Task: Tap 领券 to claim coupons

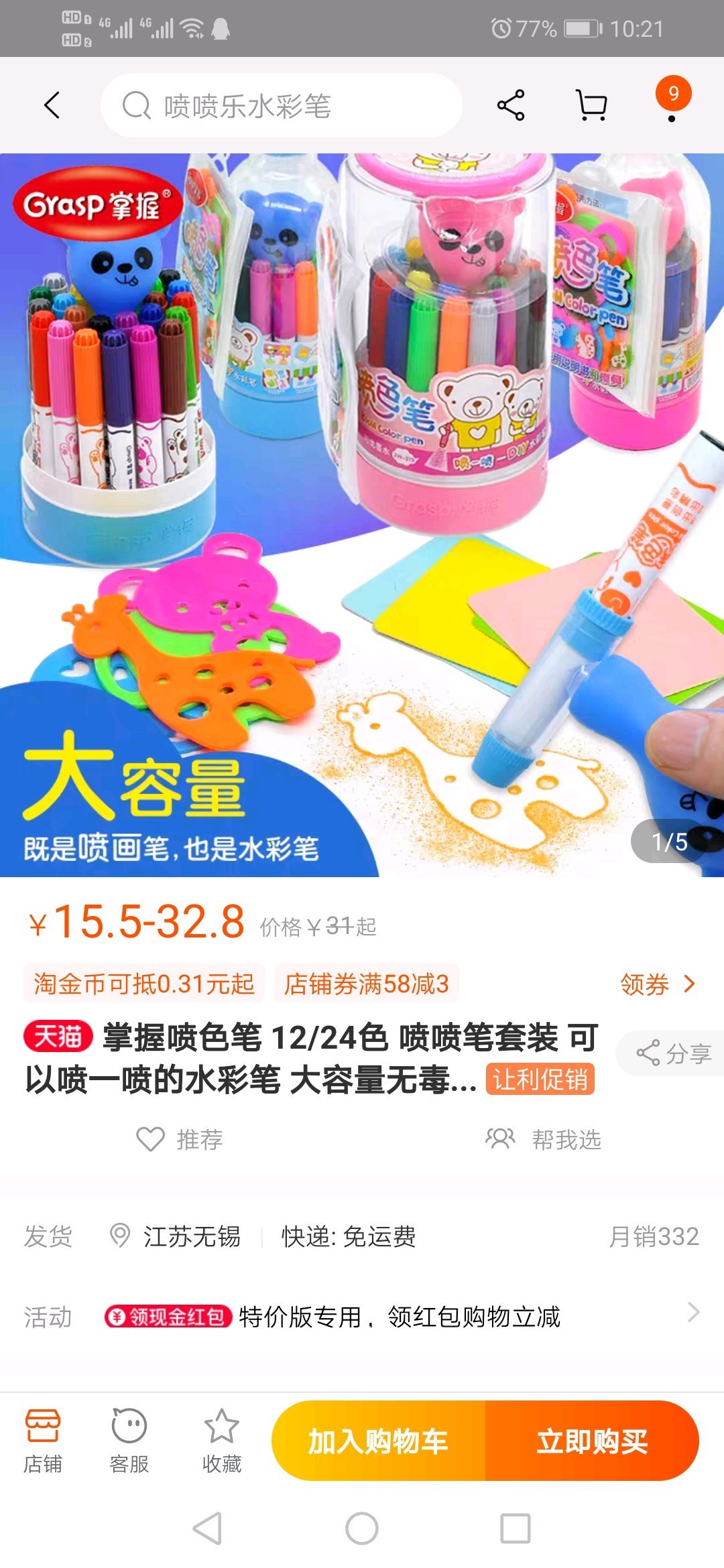Action: click(x=657, y=984)
